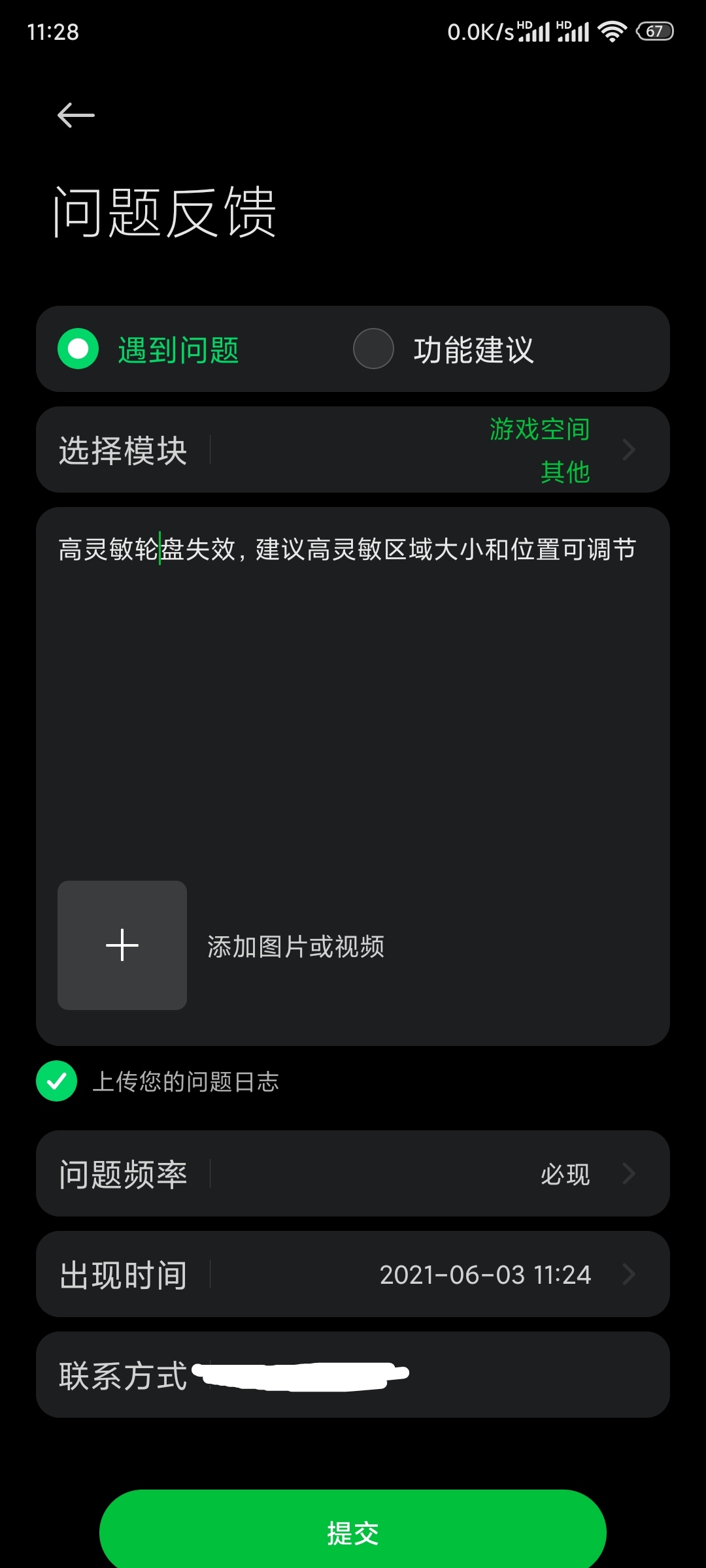The width and height of the screenshot is (706, 1568).
Task: Open the 问题频率 frequency row
Action: pos(353,1173)
